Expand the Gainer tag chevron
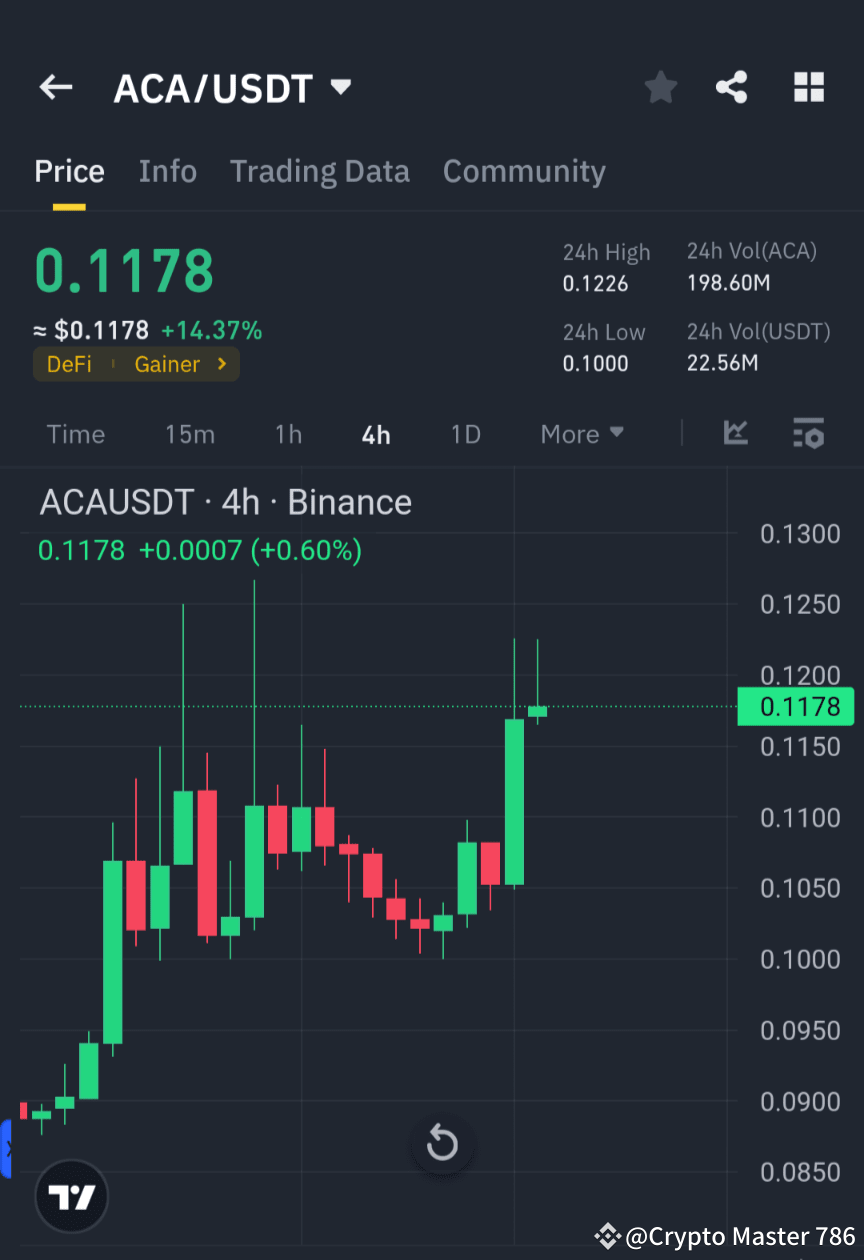The width and height of the screenshot is (864, 1260). 222,364
